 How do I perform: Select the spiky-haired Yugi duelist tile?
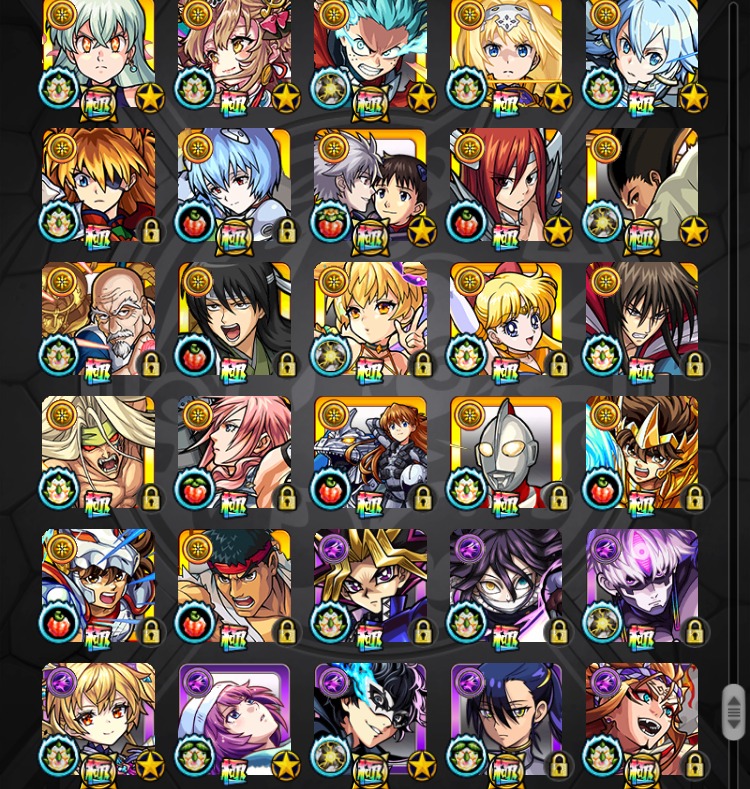click(370, 585)
